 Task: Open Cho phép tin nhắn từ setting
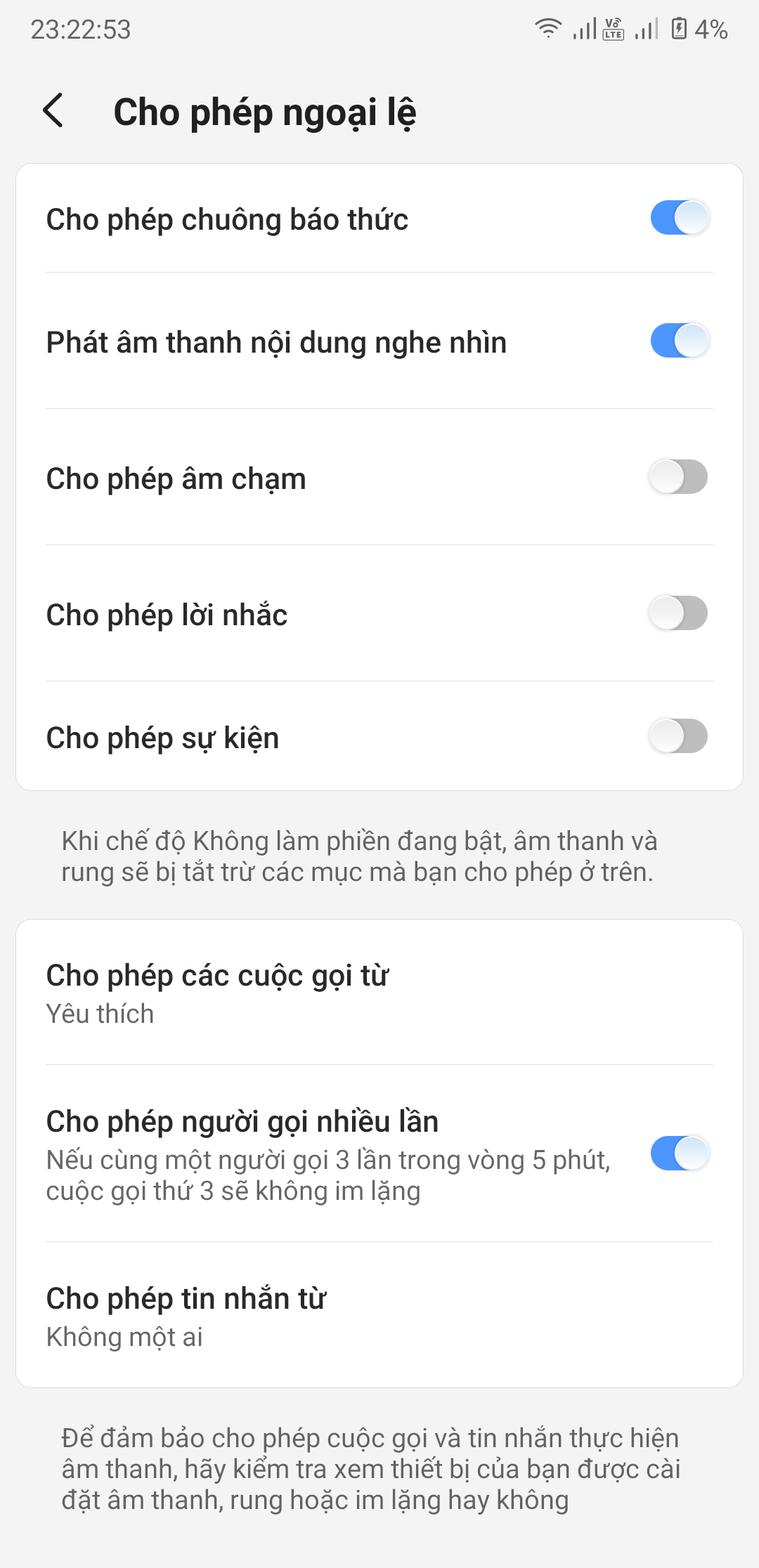click(x=379, y=1316)
